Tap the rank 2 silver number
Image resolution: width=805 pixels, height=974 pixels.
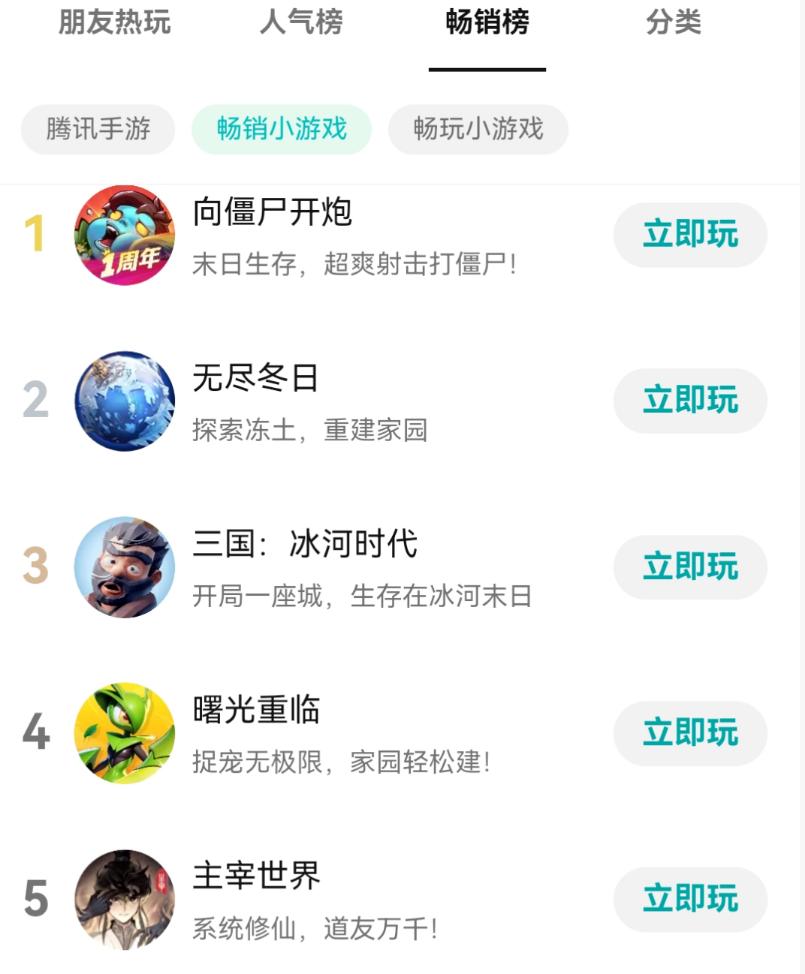(x=33, y=401)
